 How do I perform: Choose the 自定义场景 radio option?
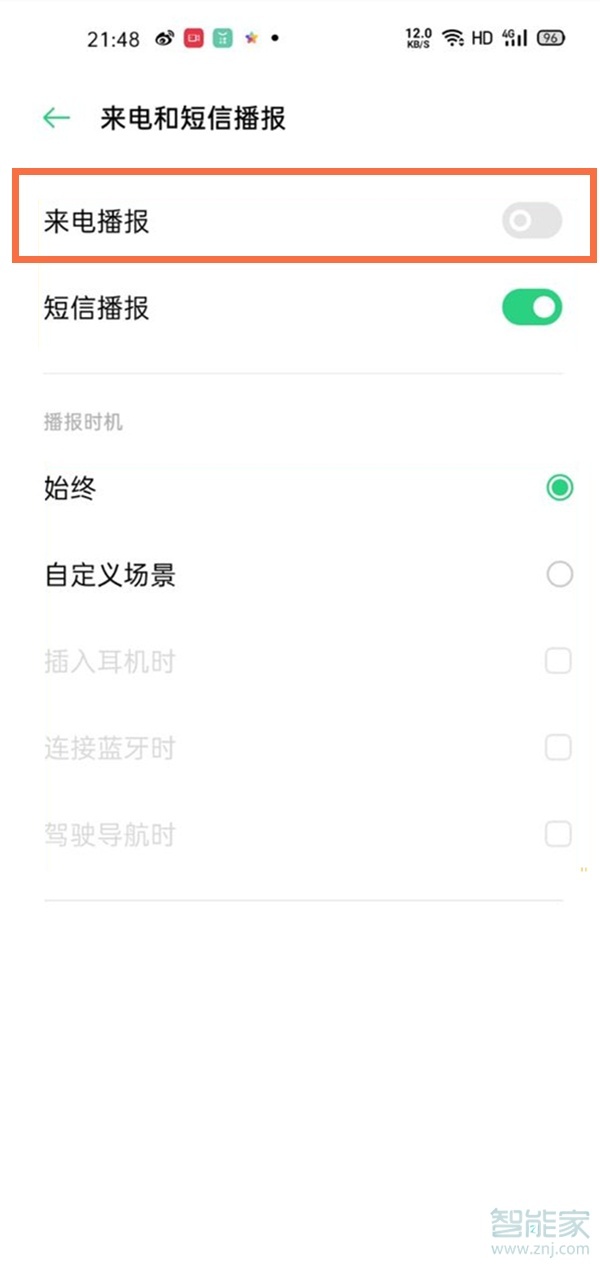coord(560,574)
